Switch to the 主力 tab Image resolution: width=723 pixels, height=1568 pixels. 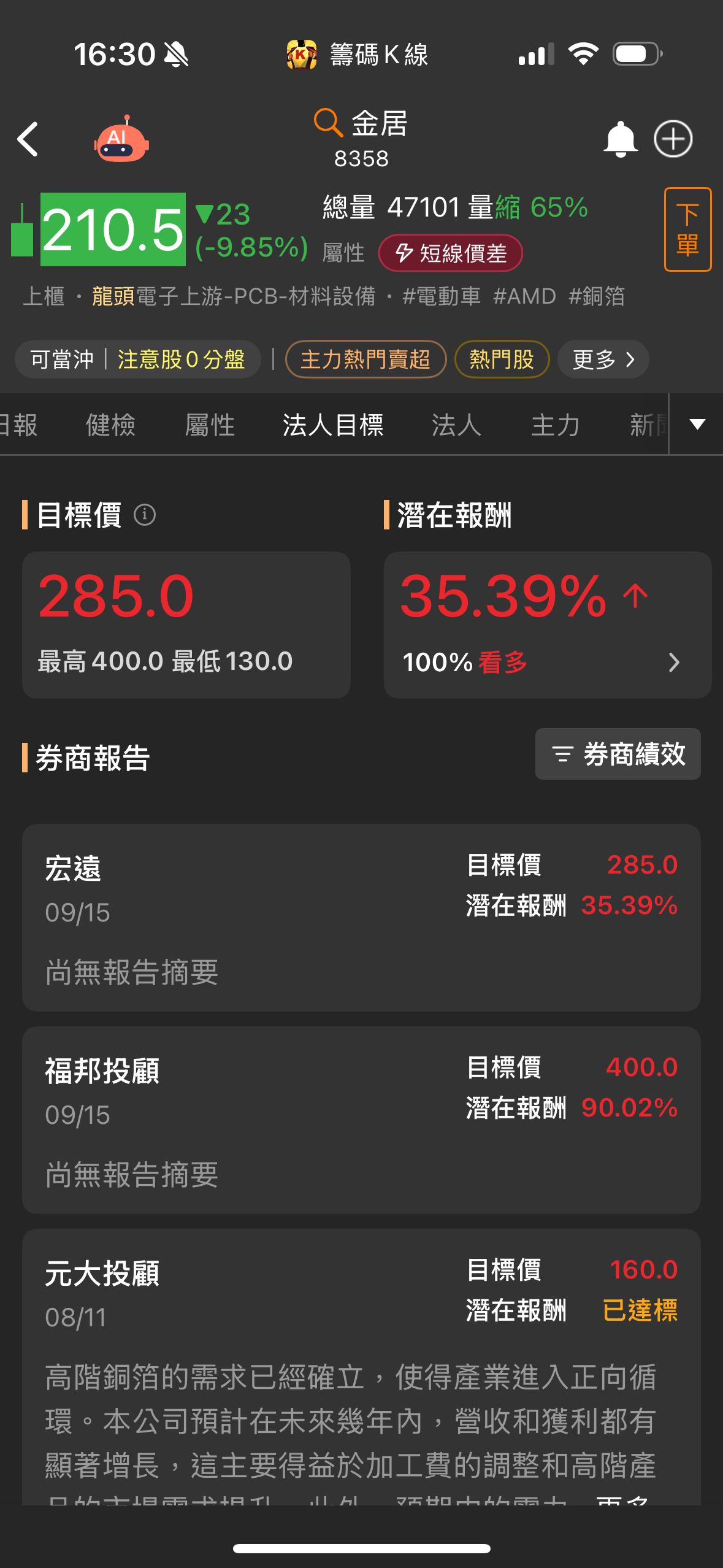(x=555, y=425)
